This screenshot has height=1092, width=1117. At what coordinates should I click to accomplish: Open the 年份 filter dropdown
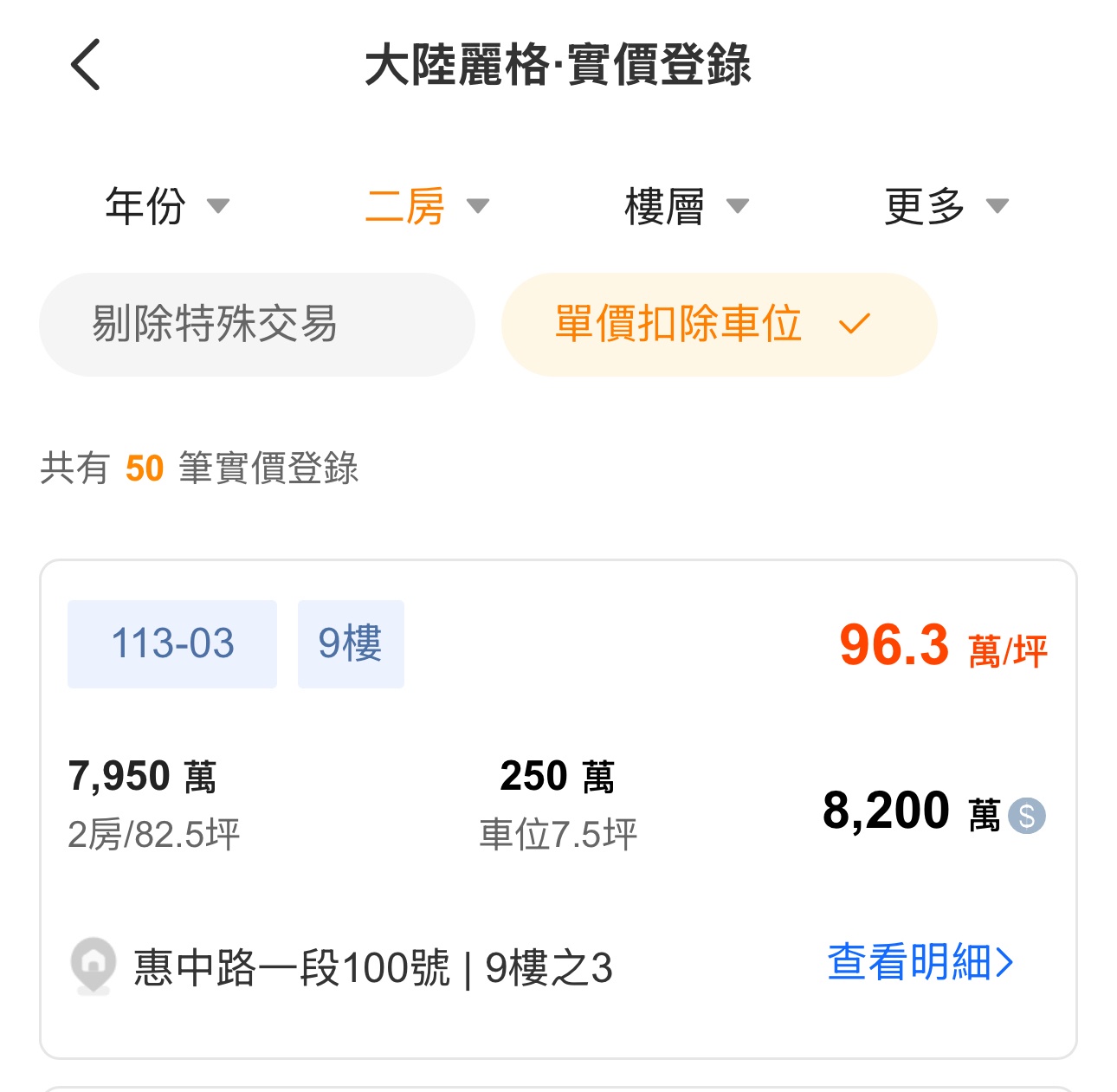(x=166, y=206)
